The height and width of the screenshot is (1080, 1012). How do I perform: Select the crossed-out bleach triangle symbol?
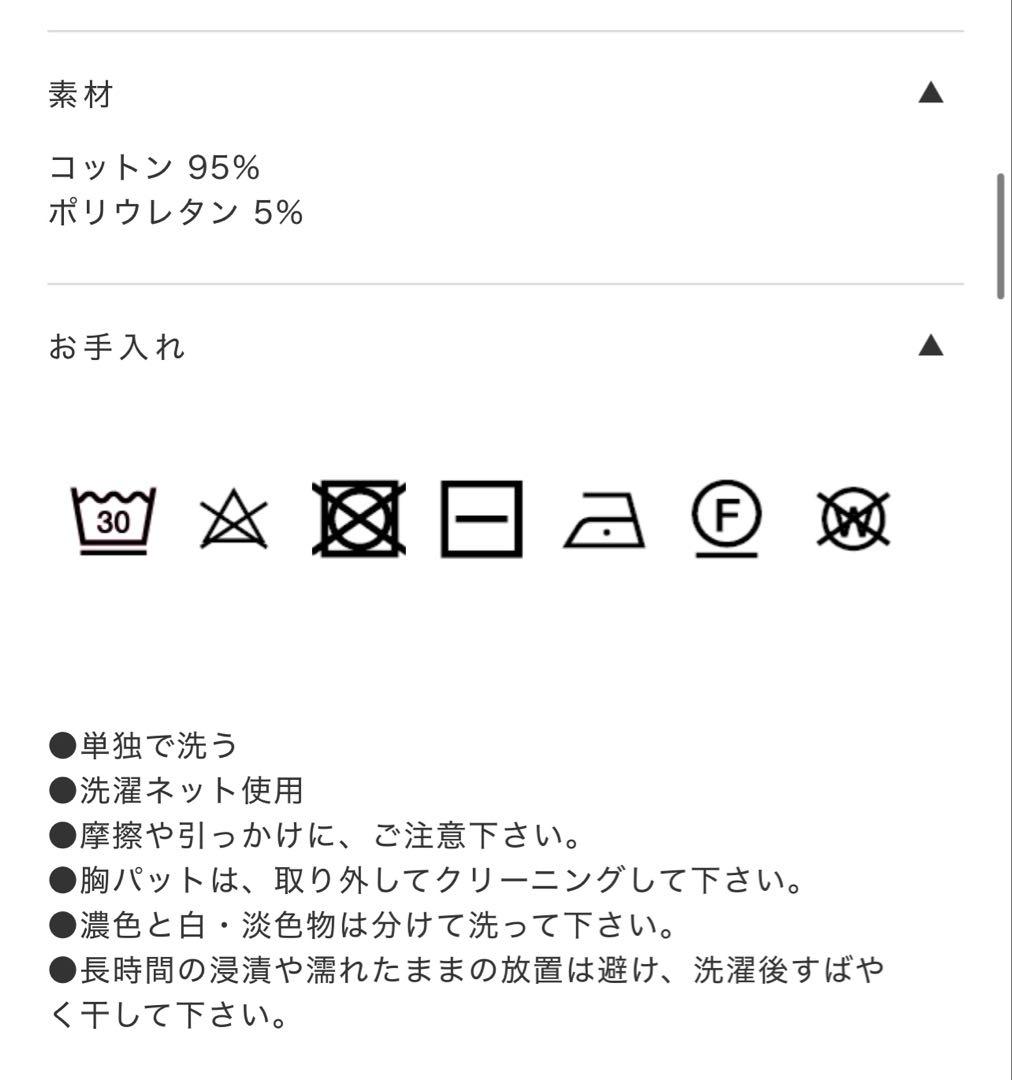232,520
